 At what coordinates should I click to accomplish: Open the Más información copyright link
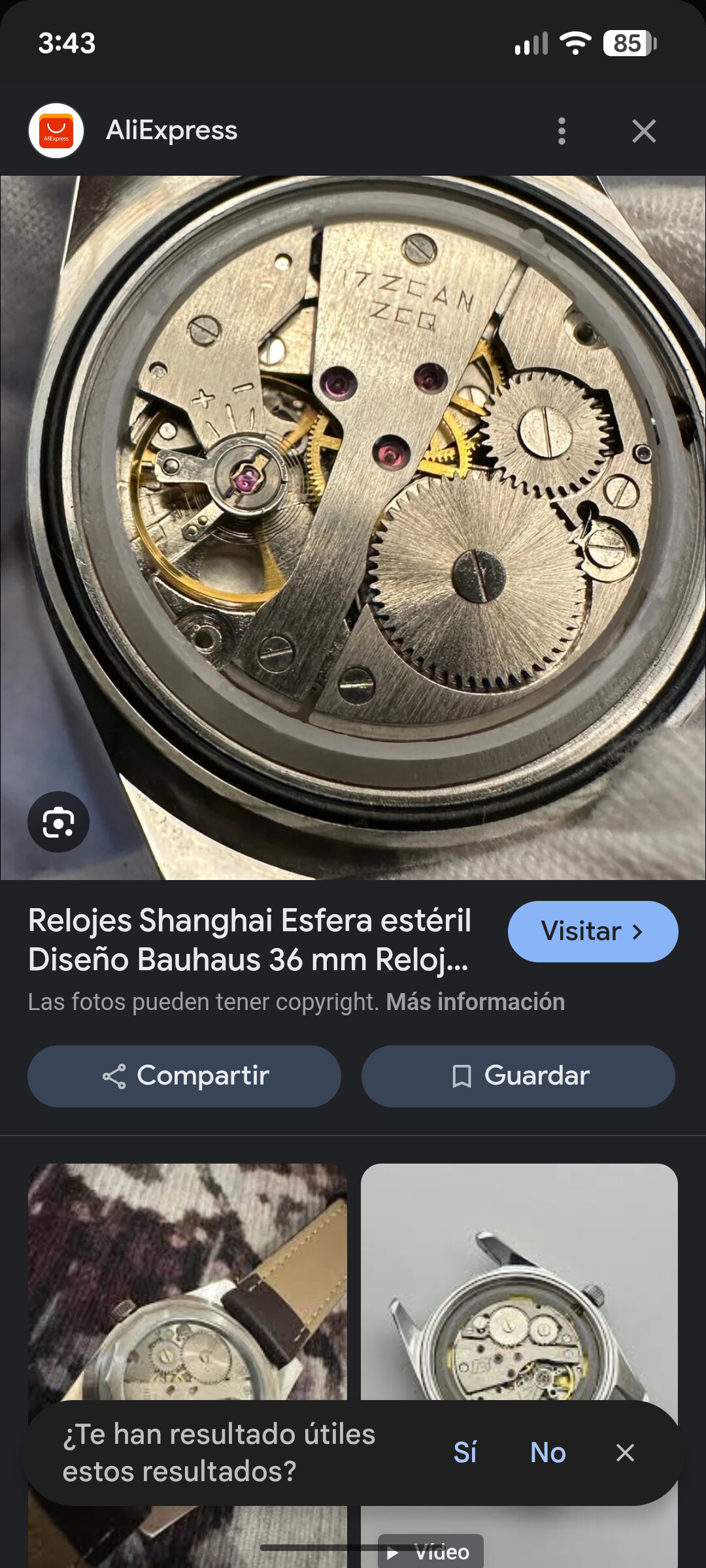475,1002
